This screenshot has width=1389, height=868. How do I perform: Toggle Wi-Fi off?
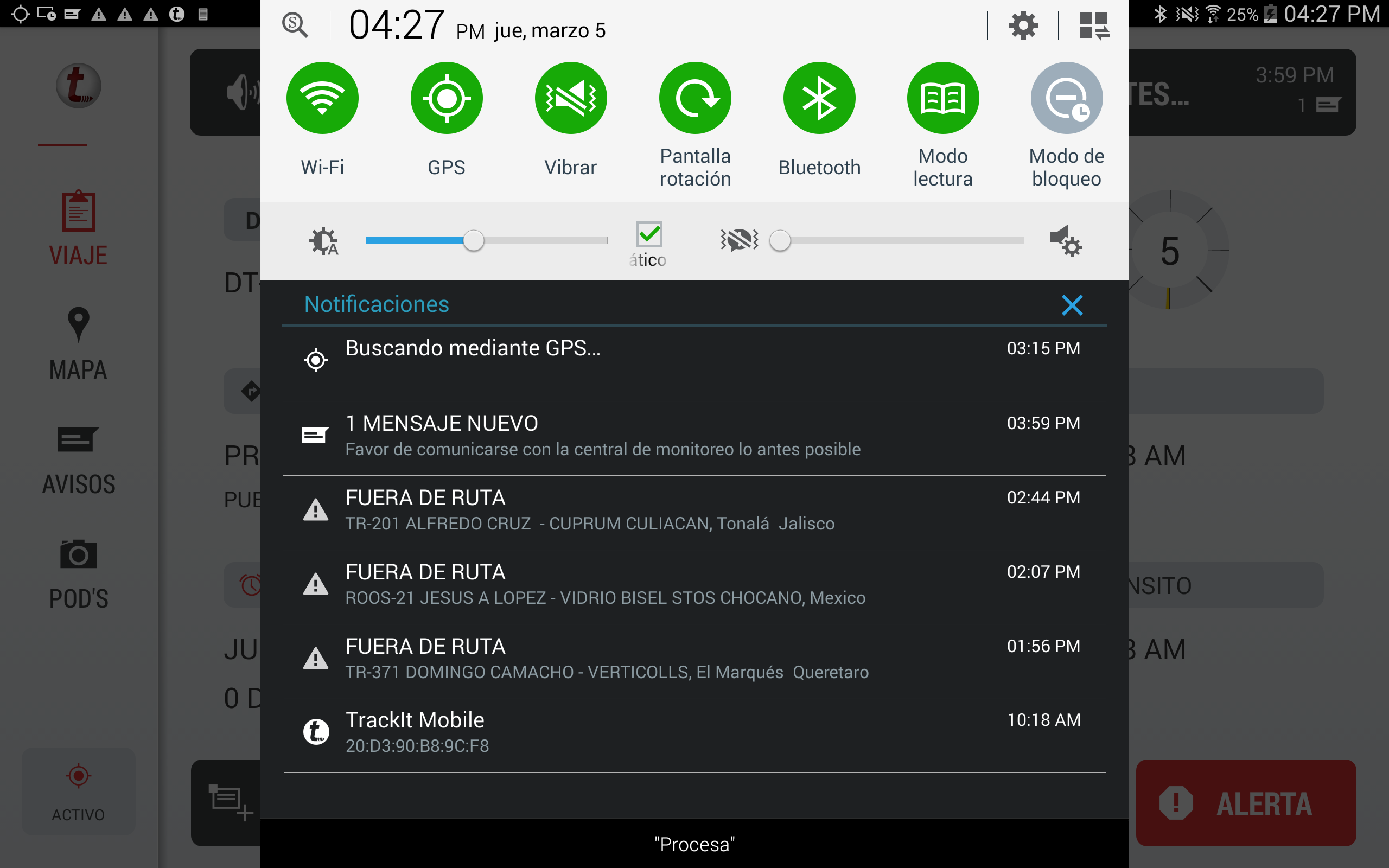(x=322, y=98)
